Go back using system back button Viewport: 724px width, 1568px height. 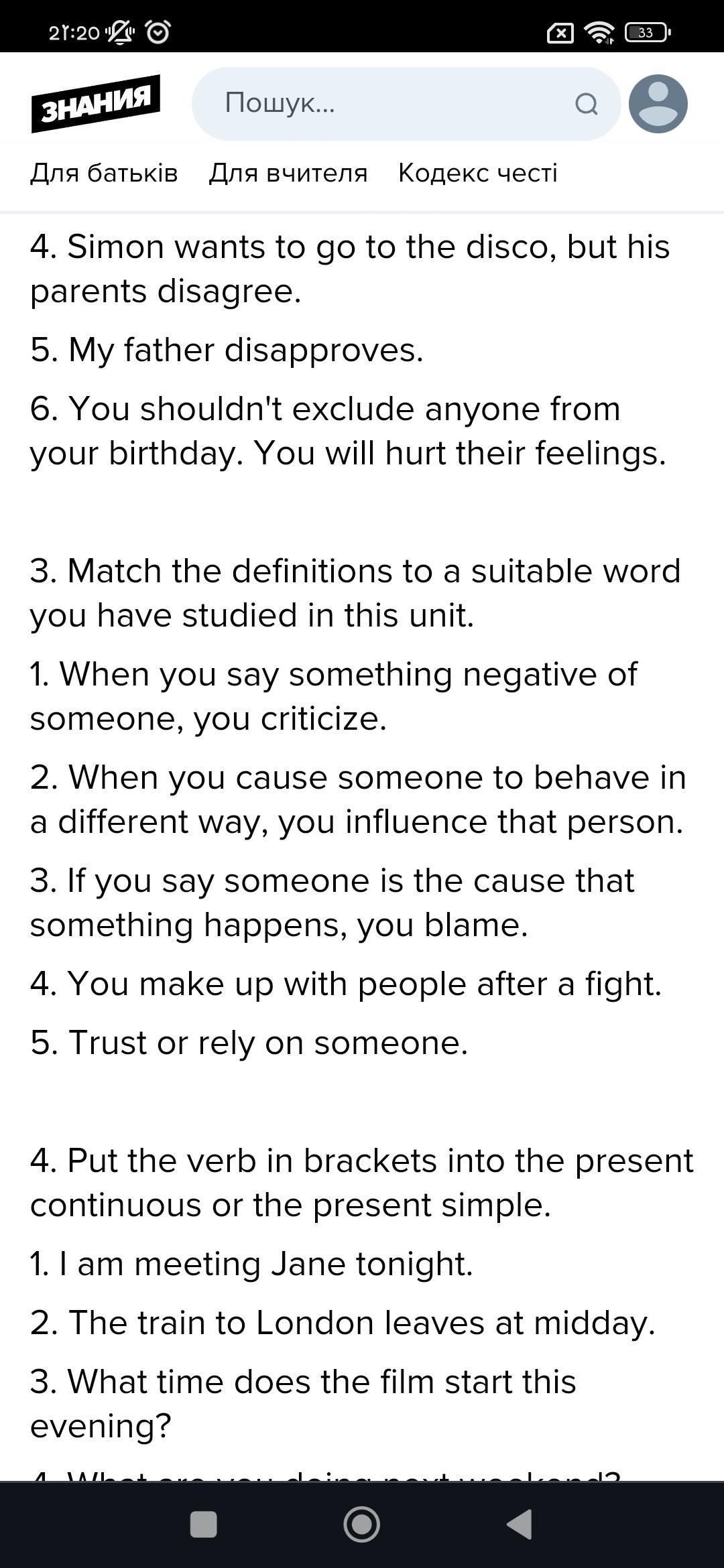520,1524
